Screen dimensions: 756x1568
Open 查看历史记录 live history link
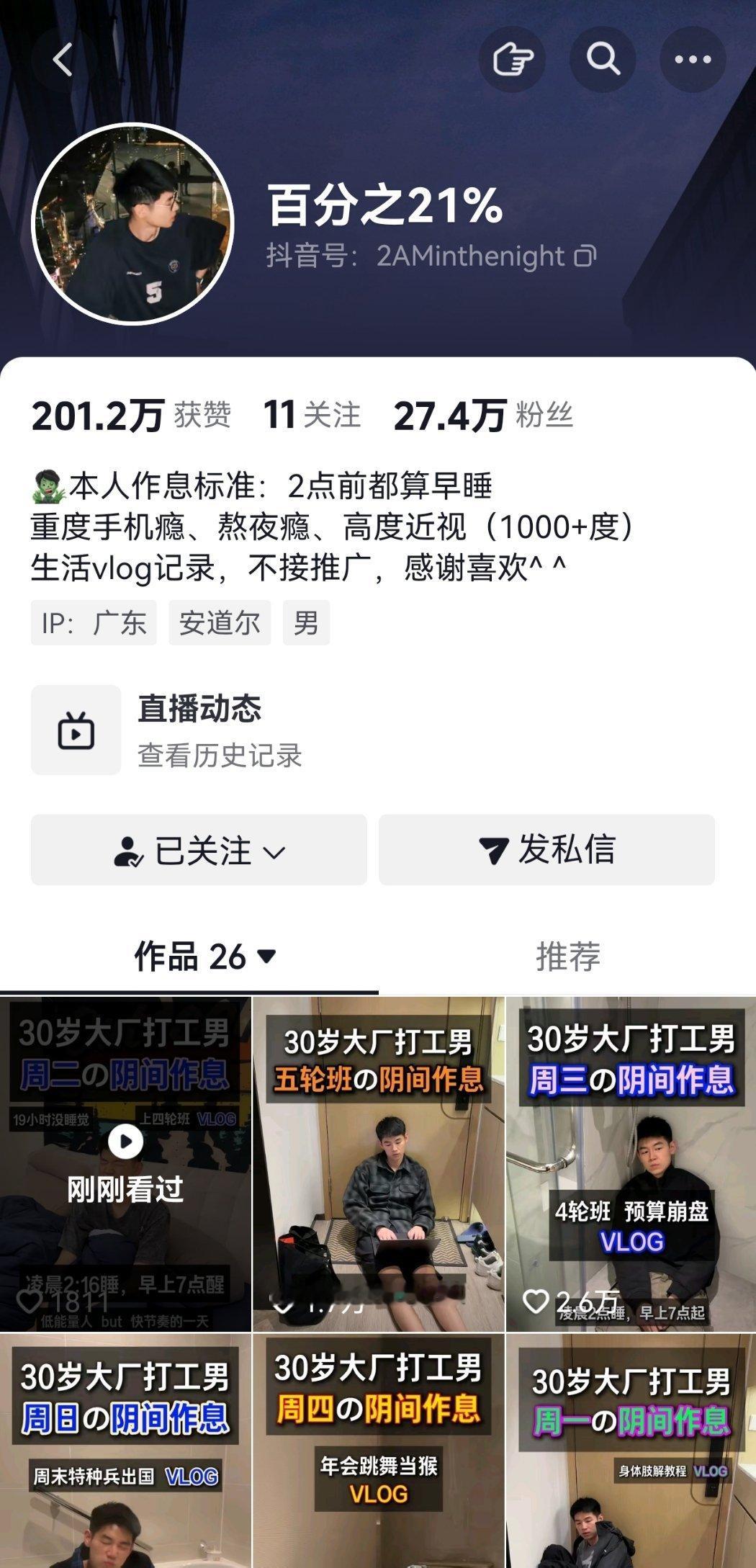222,753
